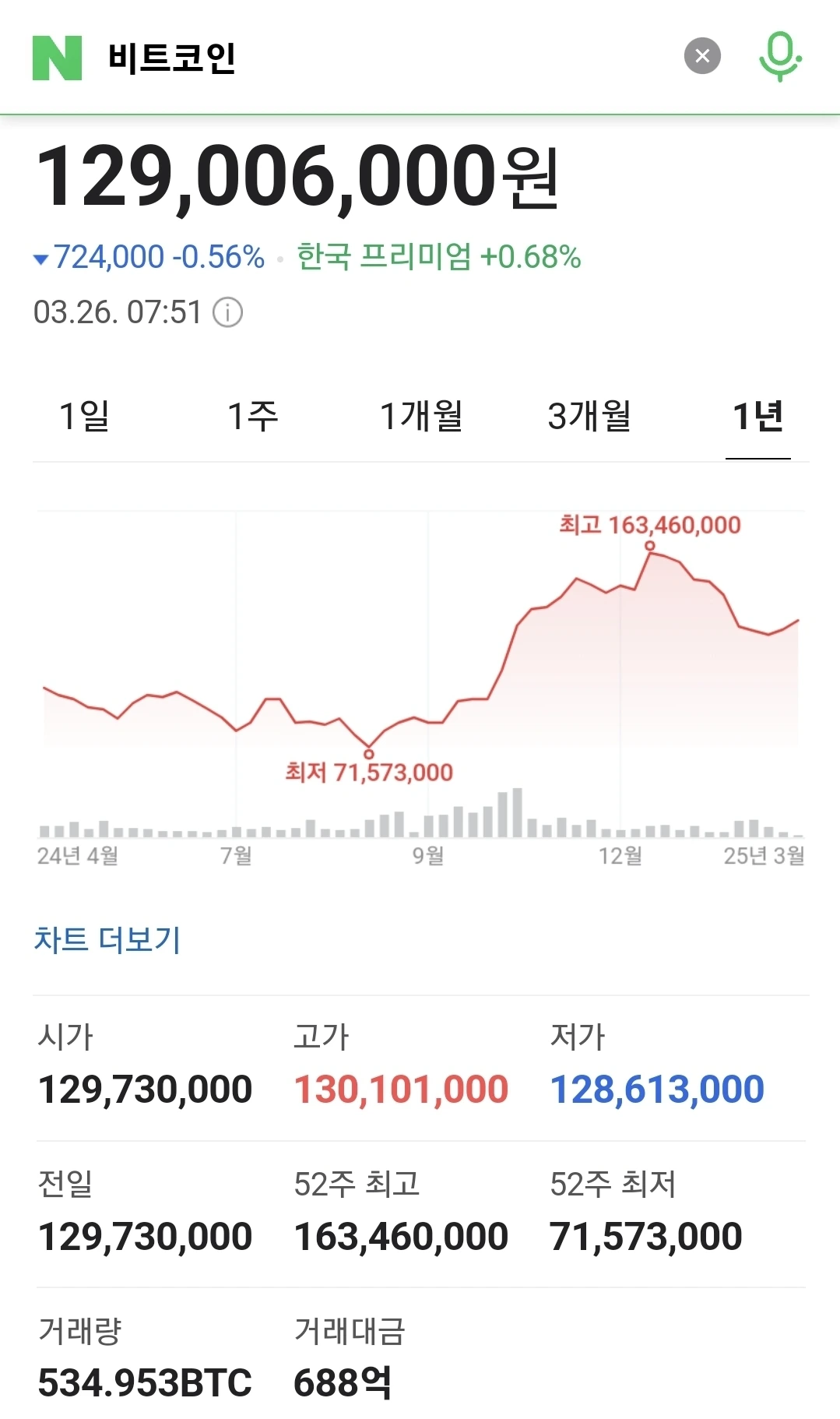Start voice search with the microphone
Image resolution: width=840 pixels, height=1419 pixels.
click(780, 57)
